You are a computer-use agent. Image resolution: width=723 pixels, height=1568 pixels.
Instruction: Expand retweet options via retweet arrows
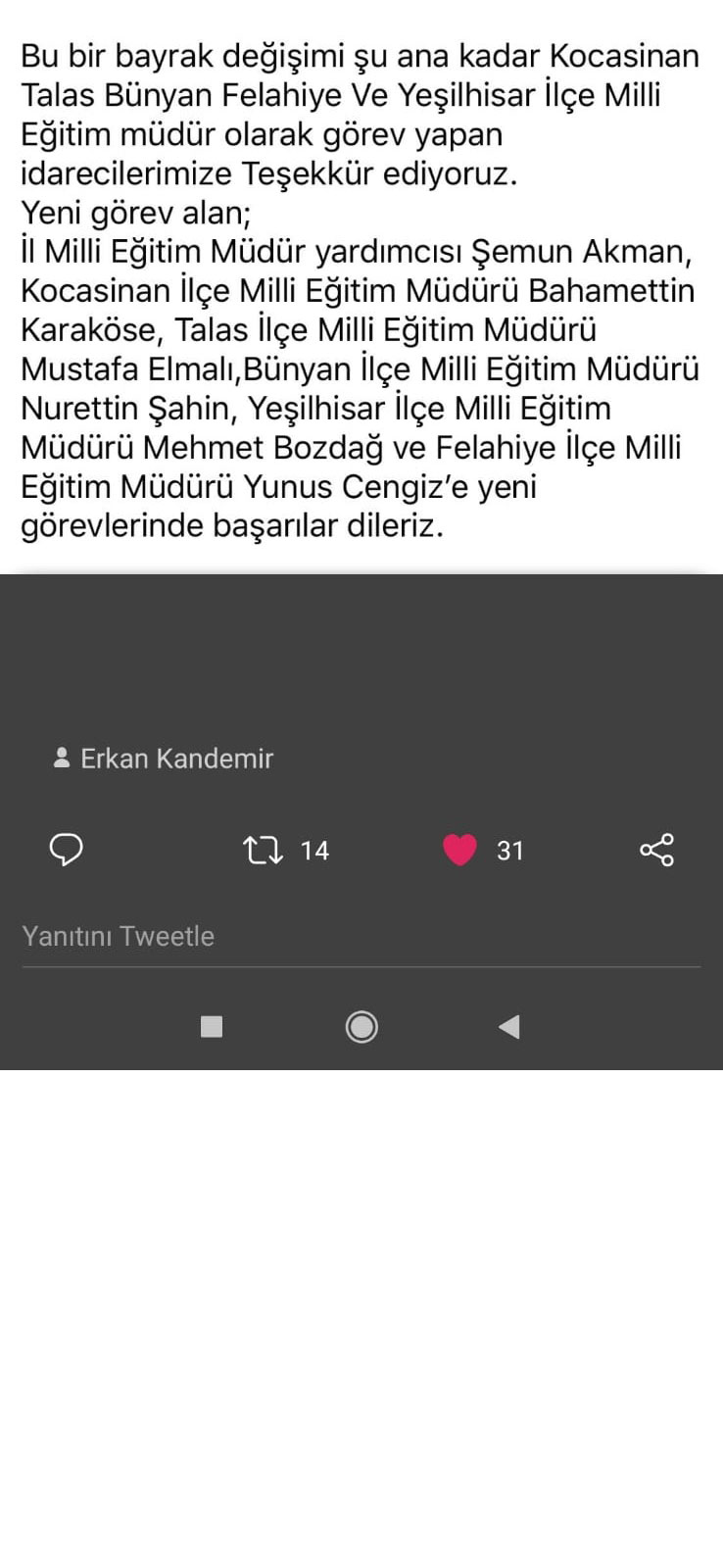coord(263,851)
